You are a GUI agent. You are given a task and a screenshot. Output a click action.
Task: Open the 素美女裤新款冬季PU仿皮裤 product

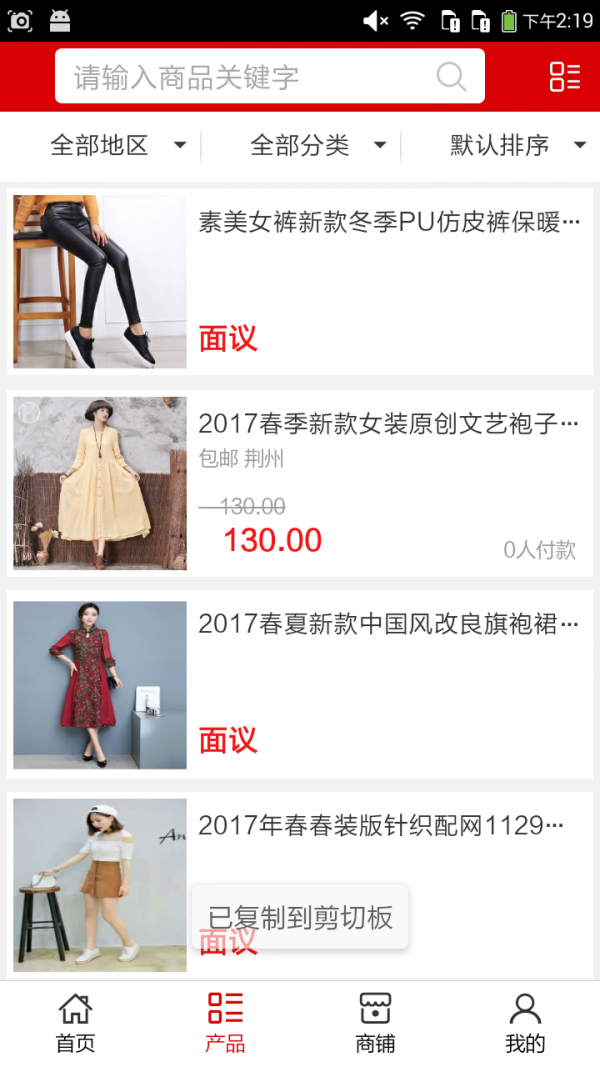pyautogui.click(x=389, y=222)
